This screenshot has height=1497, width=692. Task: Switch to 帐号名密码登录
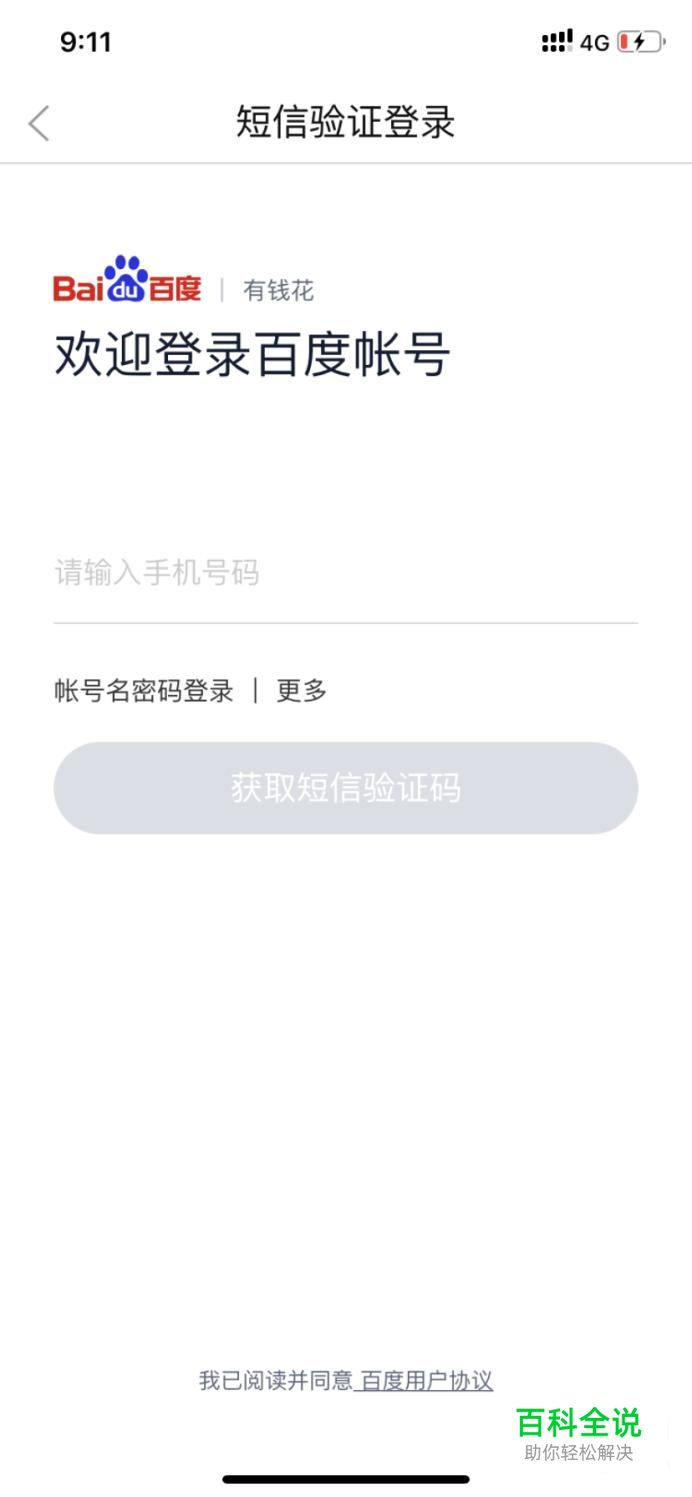(x=143, y=691)
